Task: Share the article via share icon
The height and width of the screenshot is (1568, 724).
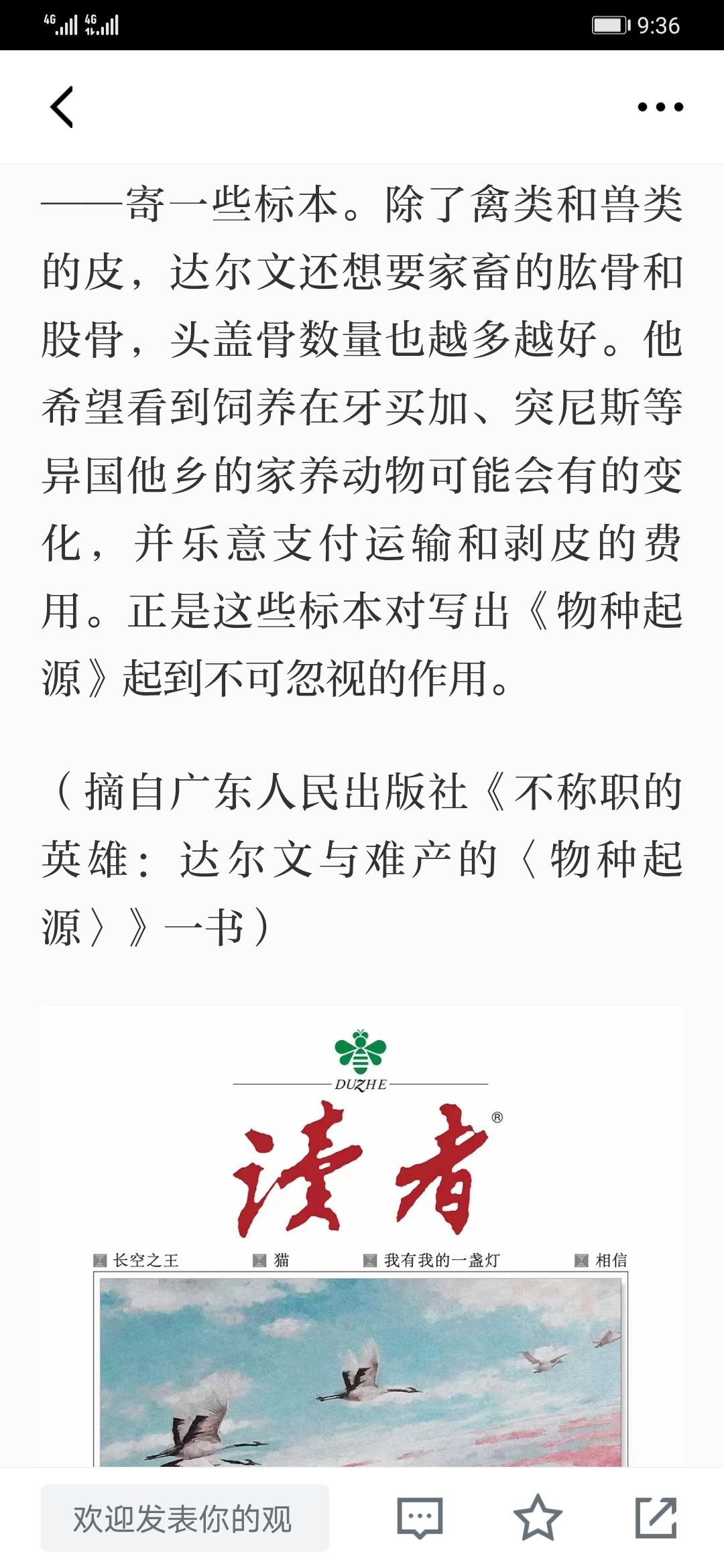Action: (656, 1518)
